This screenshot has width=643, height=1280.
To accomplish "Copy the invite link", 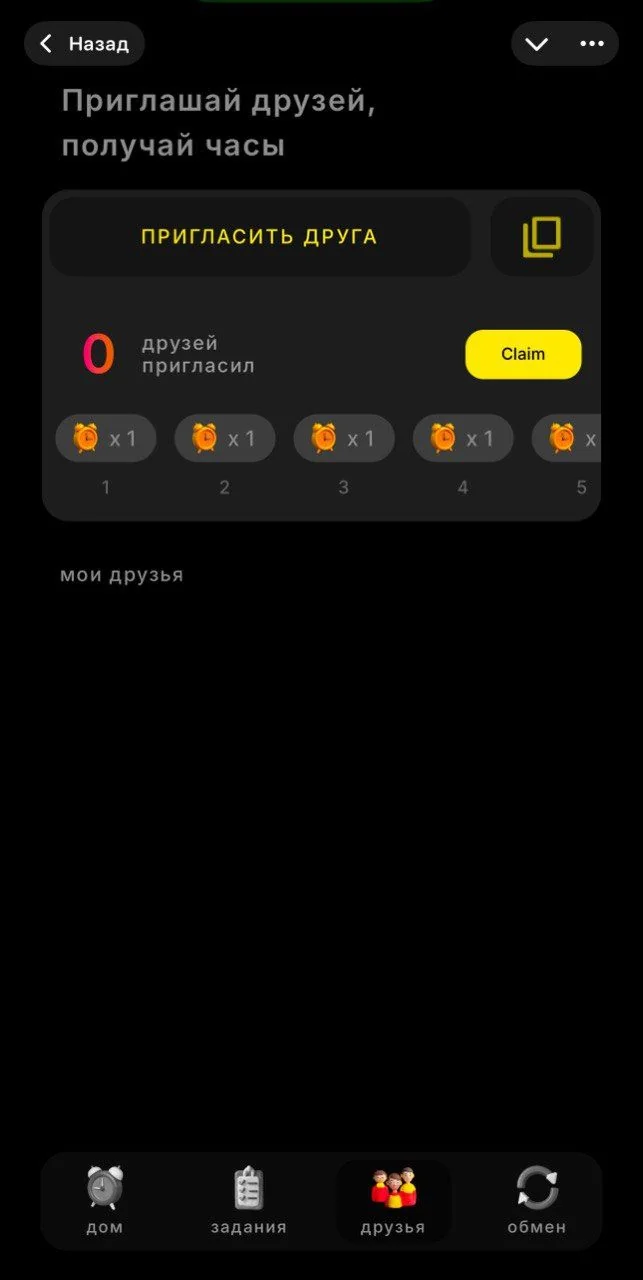I will pos(542,237).
